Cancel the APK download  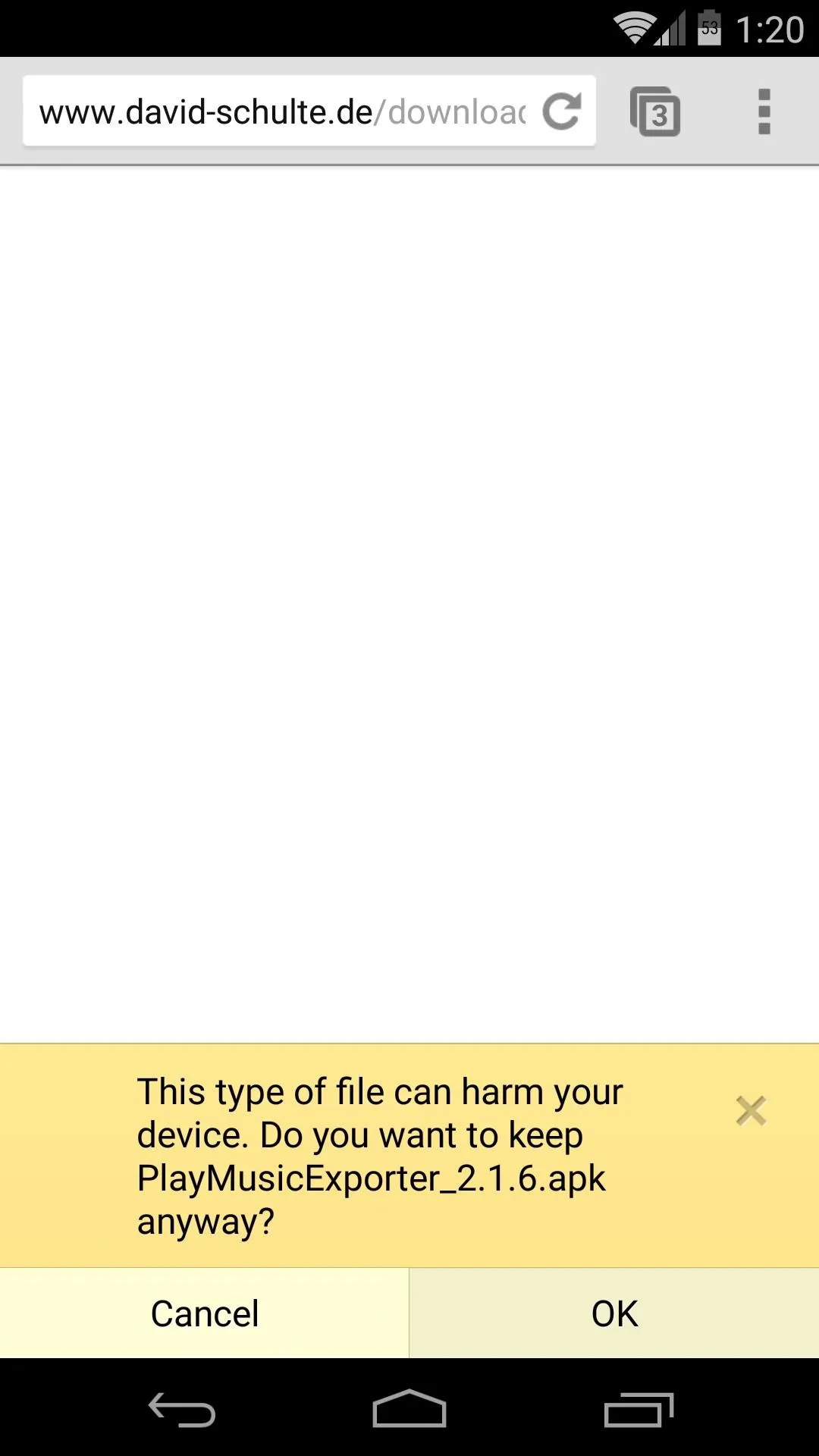click(205, 1313)
